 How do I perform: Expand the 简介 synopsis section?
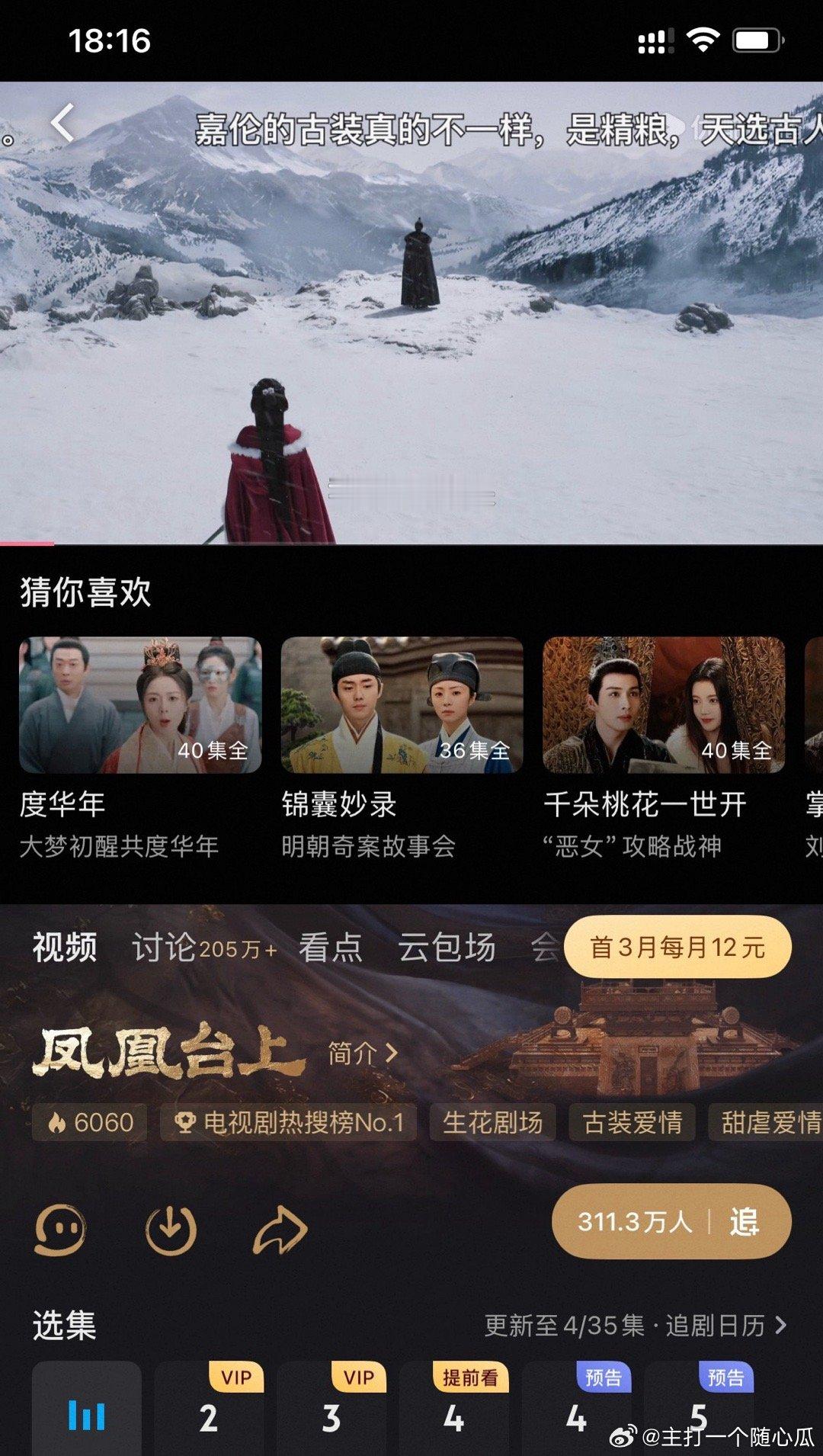357,1054
